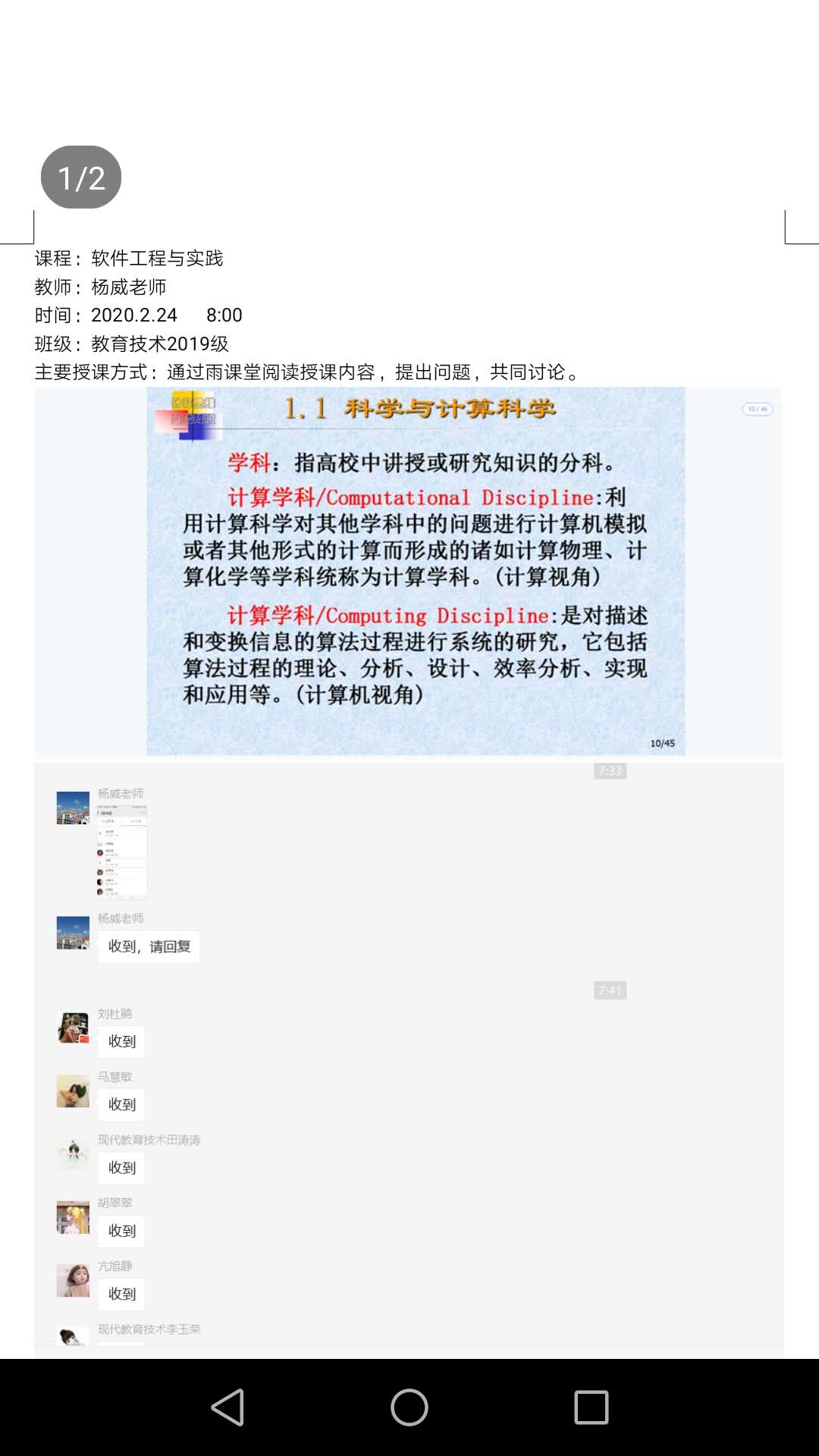Open the recent apps overview
This screenshot has height=1456, width=819.
[x=591, y=1407]
